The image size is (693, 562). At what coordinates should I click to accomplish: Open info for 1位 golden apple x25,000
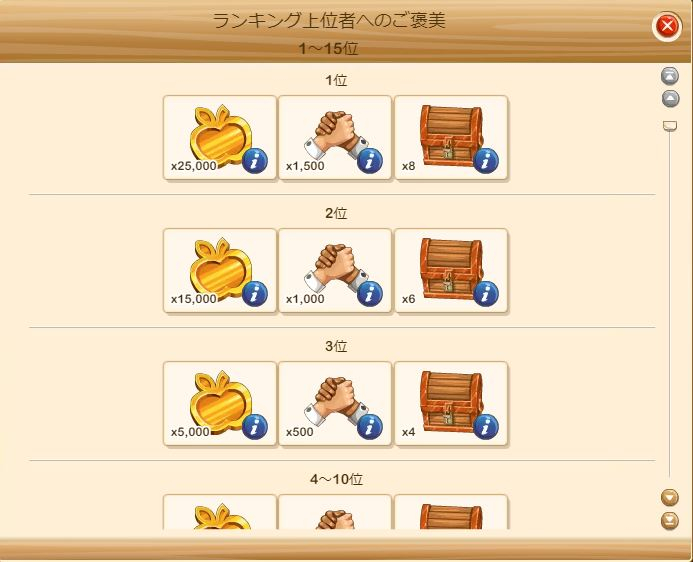pos(255,160)
